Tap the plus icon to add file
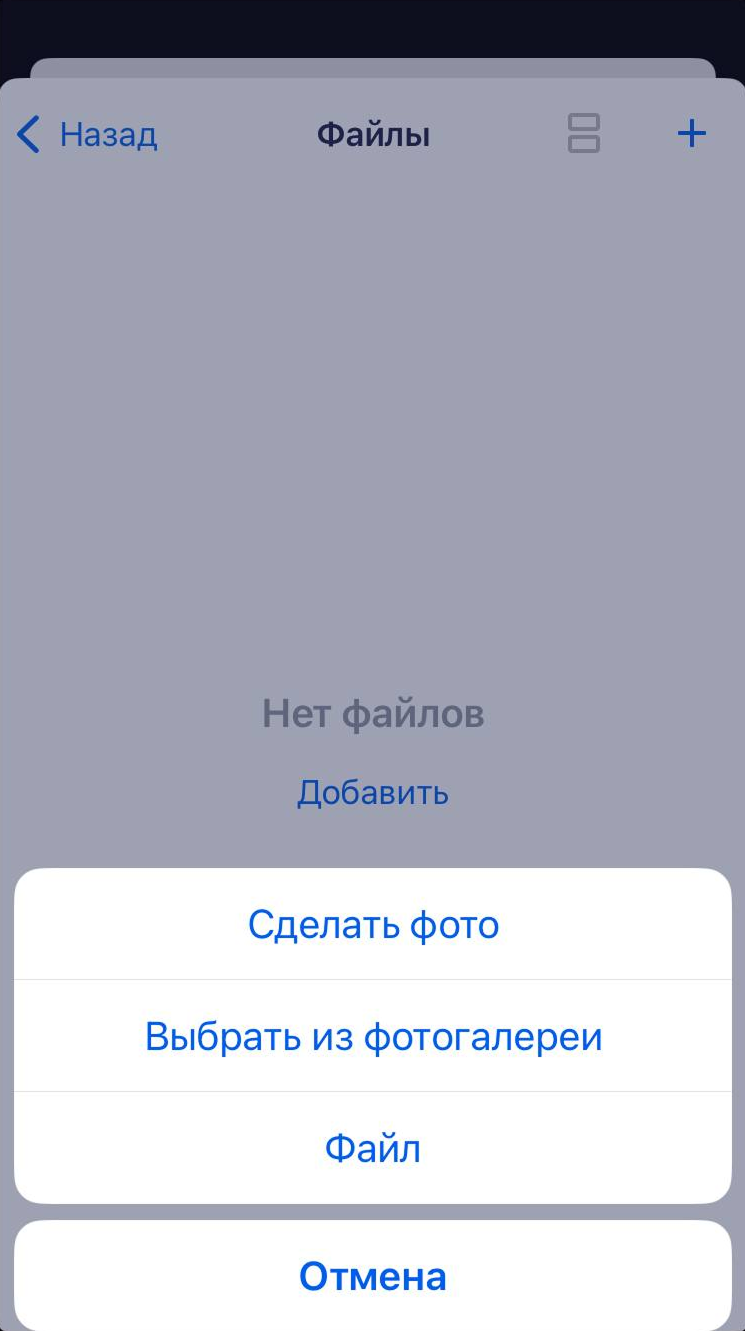The height and width of the screenshot is (1331, 745). pyautogui.click(x=692, y=134)
